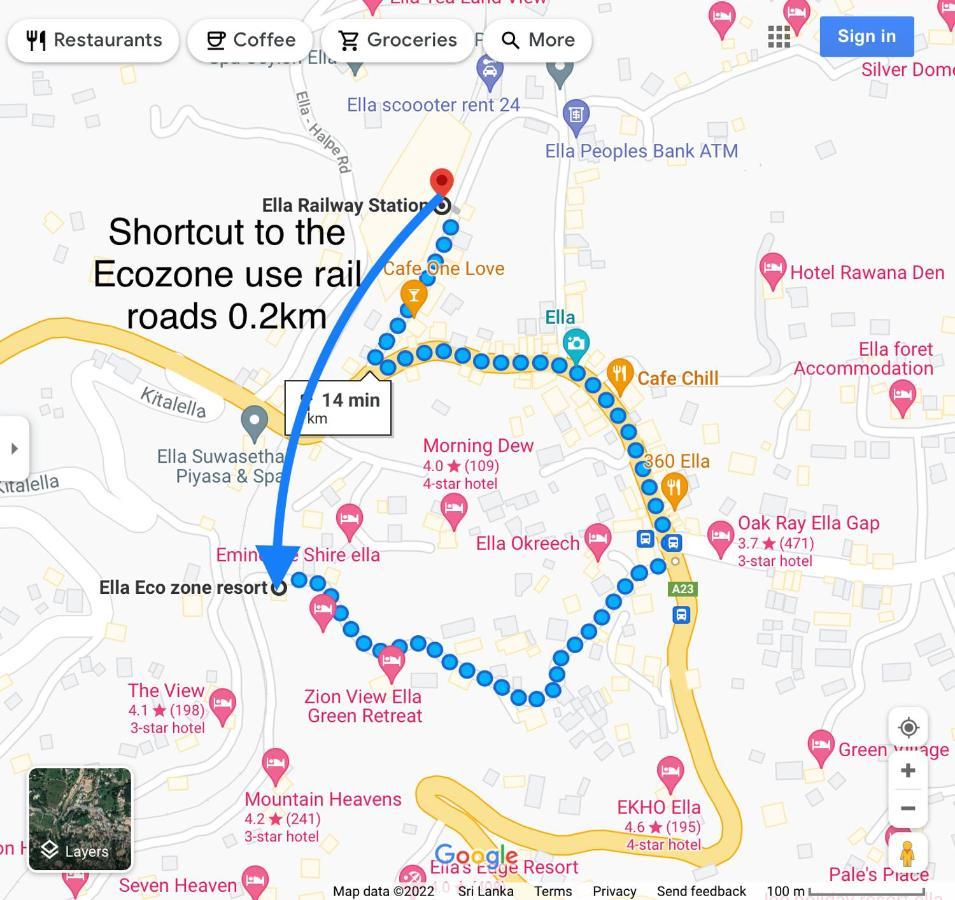Viewport: 955px width, 900px height.
Task: Open the Send feedback link
Action: pos(701,891)
